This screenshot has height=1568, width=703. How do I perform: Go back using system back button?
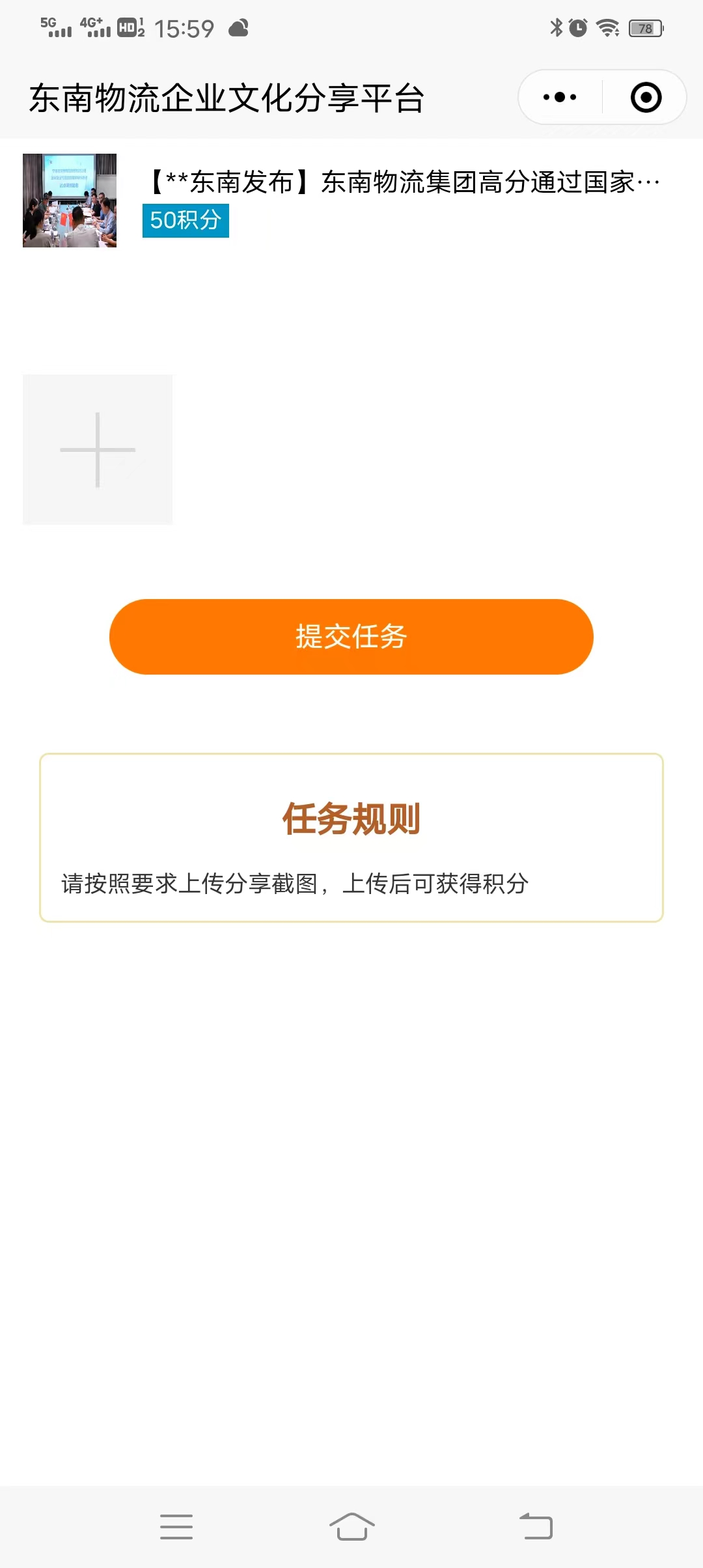point(536,1526)
